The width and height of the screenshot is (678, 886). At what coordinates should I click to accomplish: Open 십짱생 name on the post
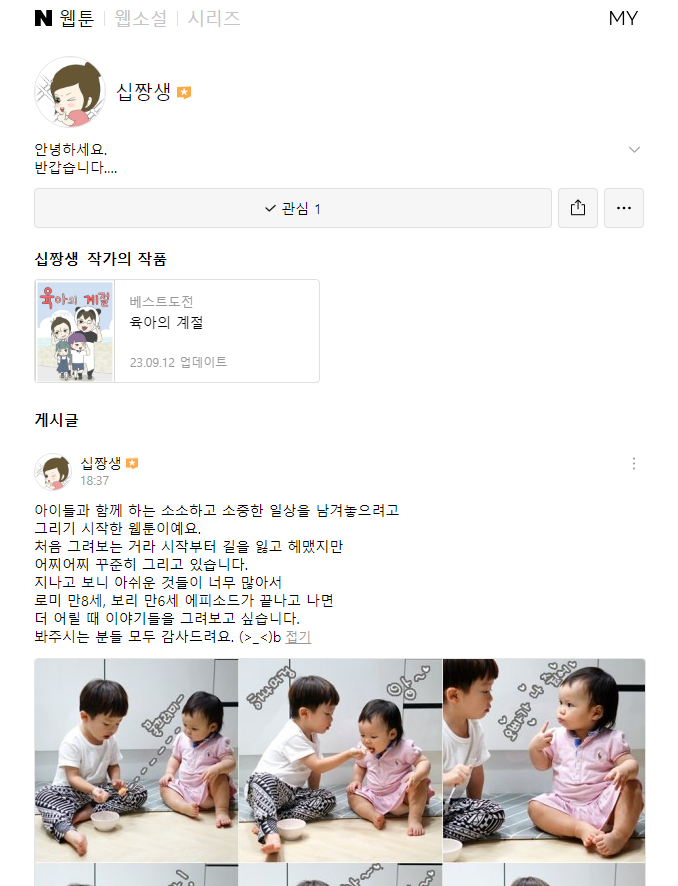tap(100, 463)
